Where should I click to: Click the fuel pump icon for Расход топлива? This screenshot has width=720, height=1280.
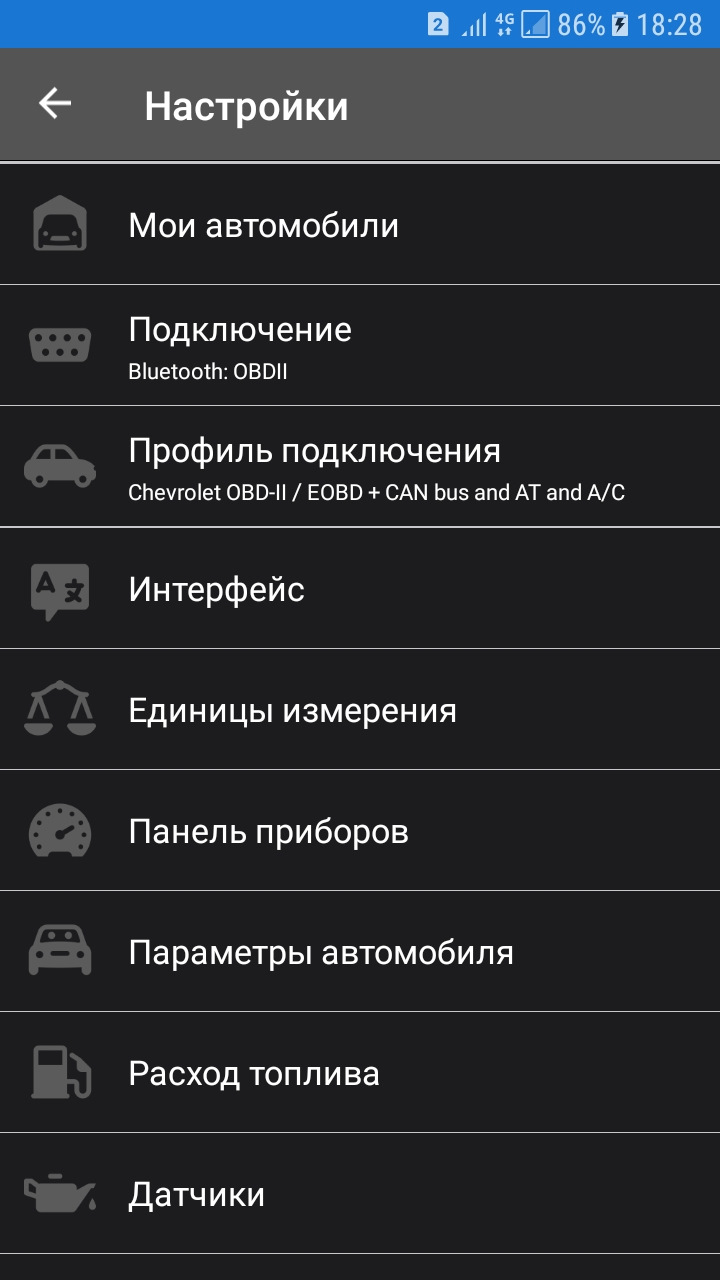pos(60,1072)
